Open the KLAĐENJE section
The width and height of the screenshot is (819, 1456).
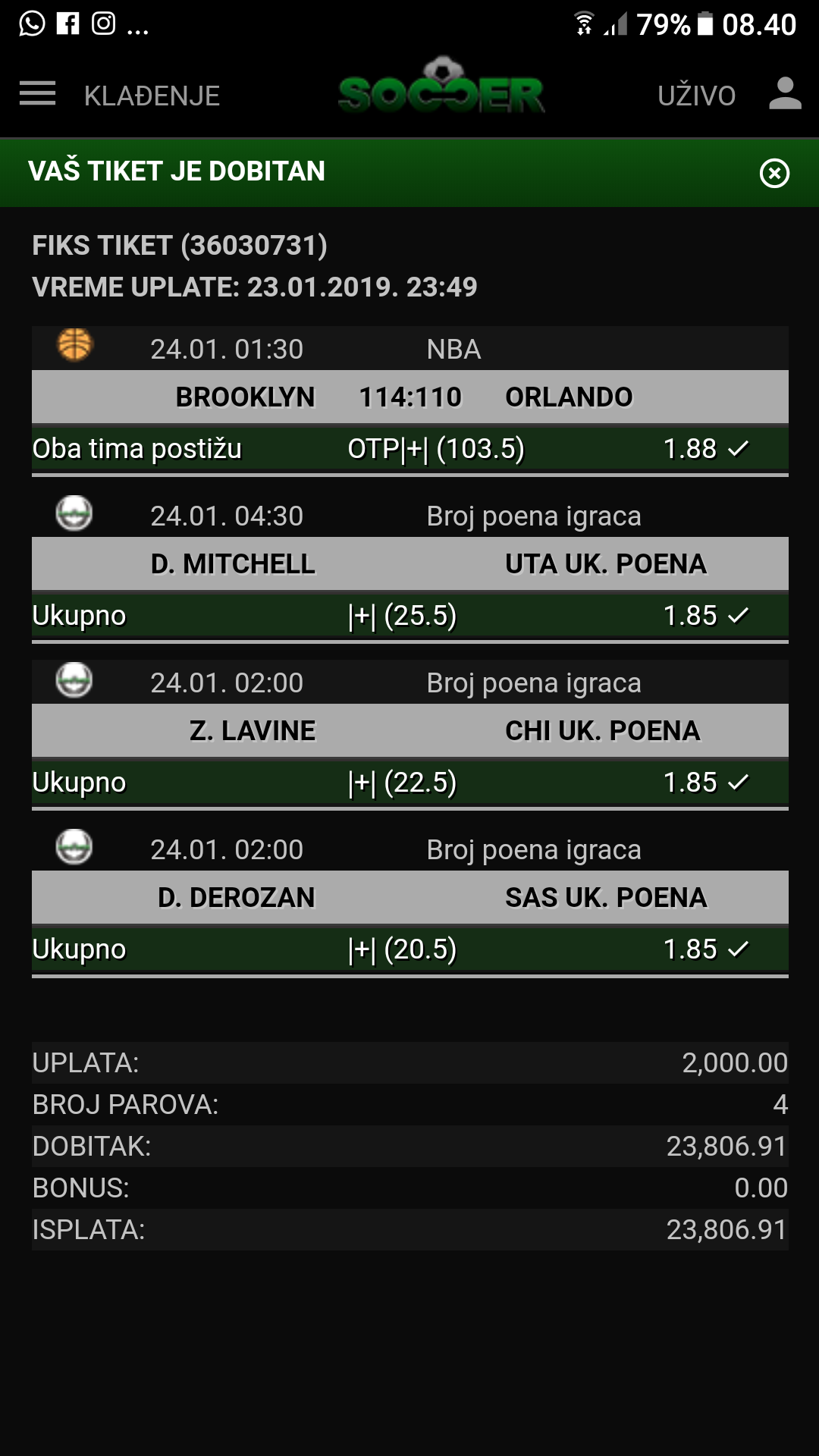[152, 96]
